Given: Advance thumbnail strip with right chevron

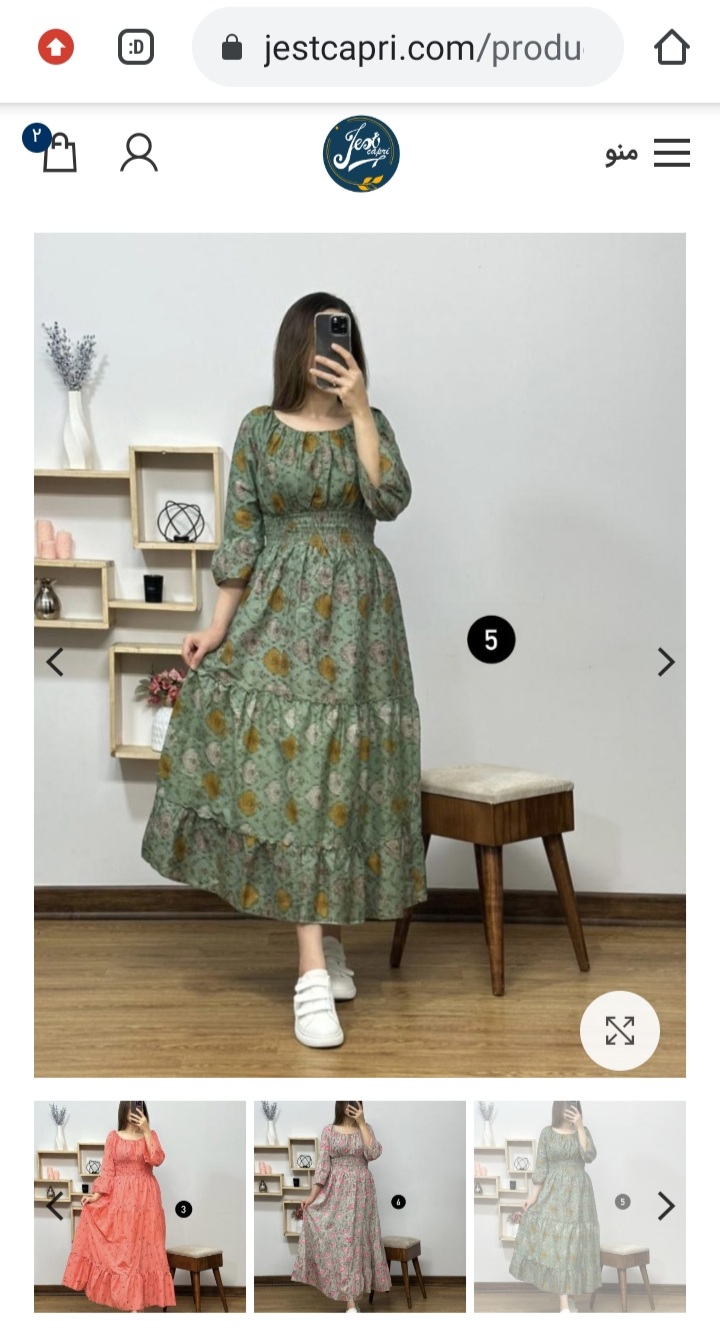Looking at the screenshot, I should (666, 1206).
